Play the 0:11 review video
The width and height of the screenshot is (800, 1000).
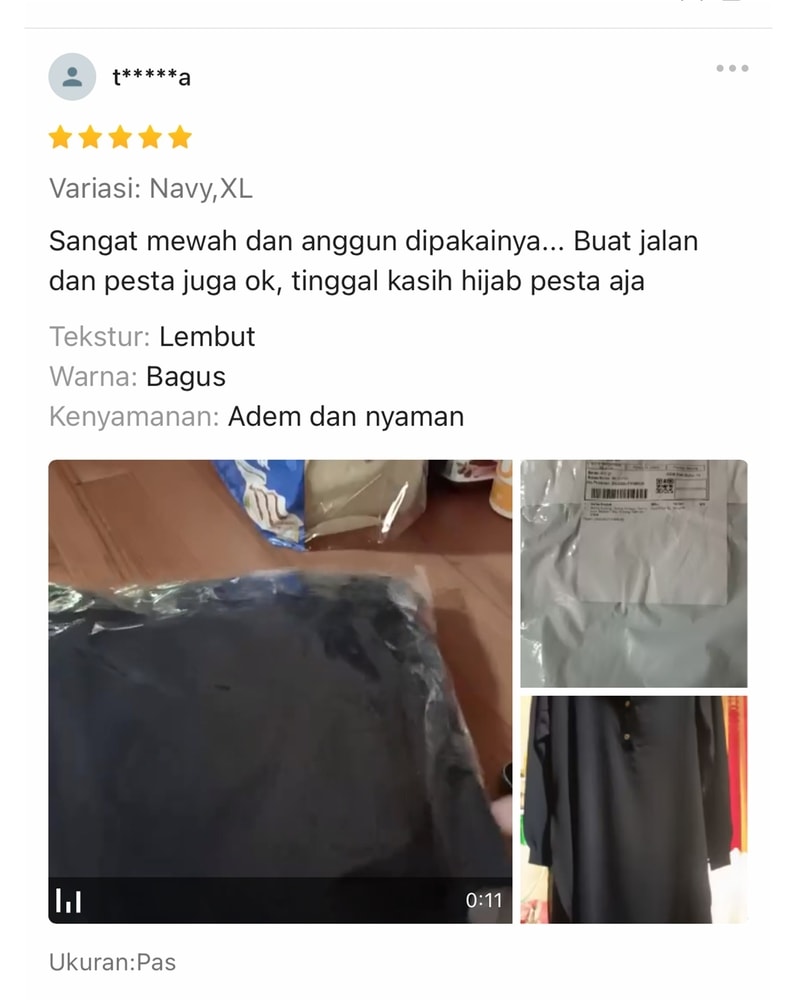click(x=280, y=690)
